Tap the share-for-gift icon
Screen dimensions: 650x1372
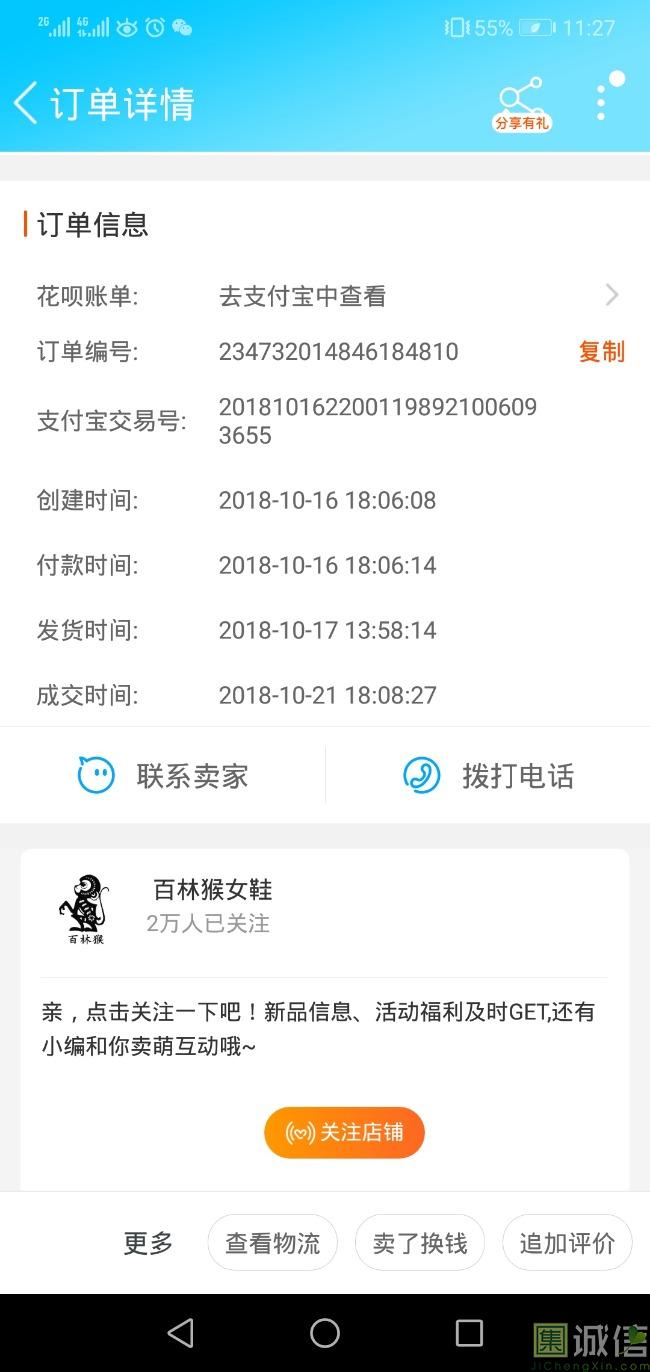[x=521, y=103]
